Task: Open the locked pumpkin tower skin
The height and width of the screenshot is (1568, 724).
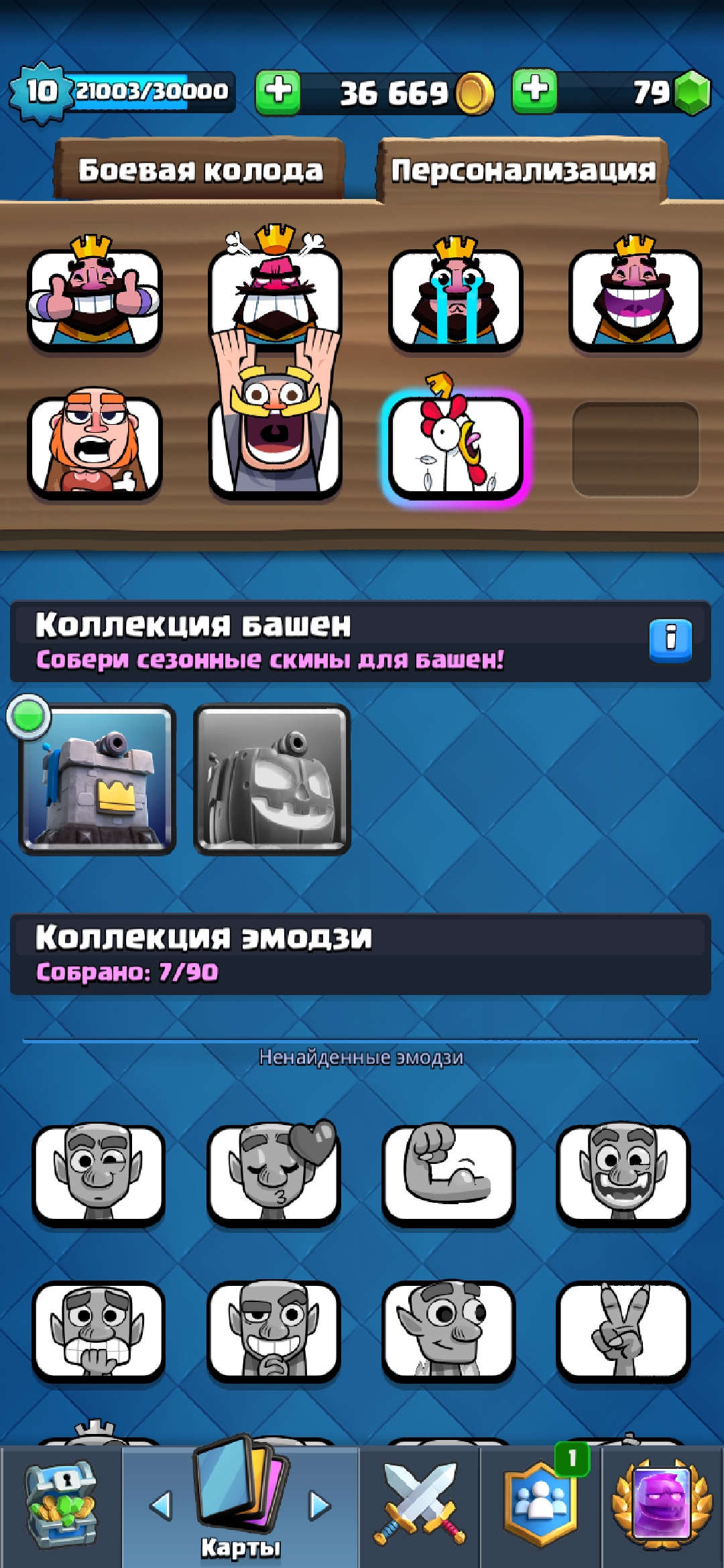Action: 272,779
